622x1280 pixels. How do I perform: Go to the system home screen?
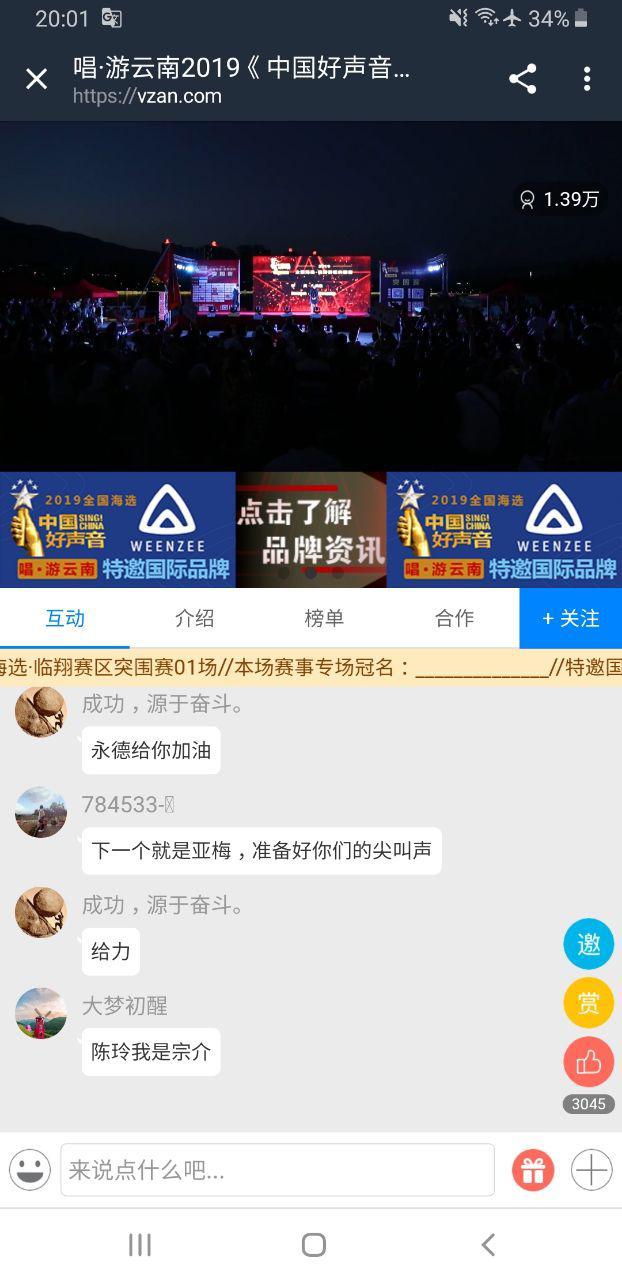coord(313,1245)
